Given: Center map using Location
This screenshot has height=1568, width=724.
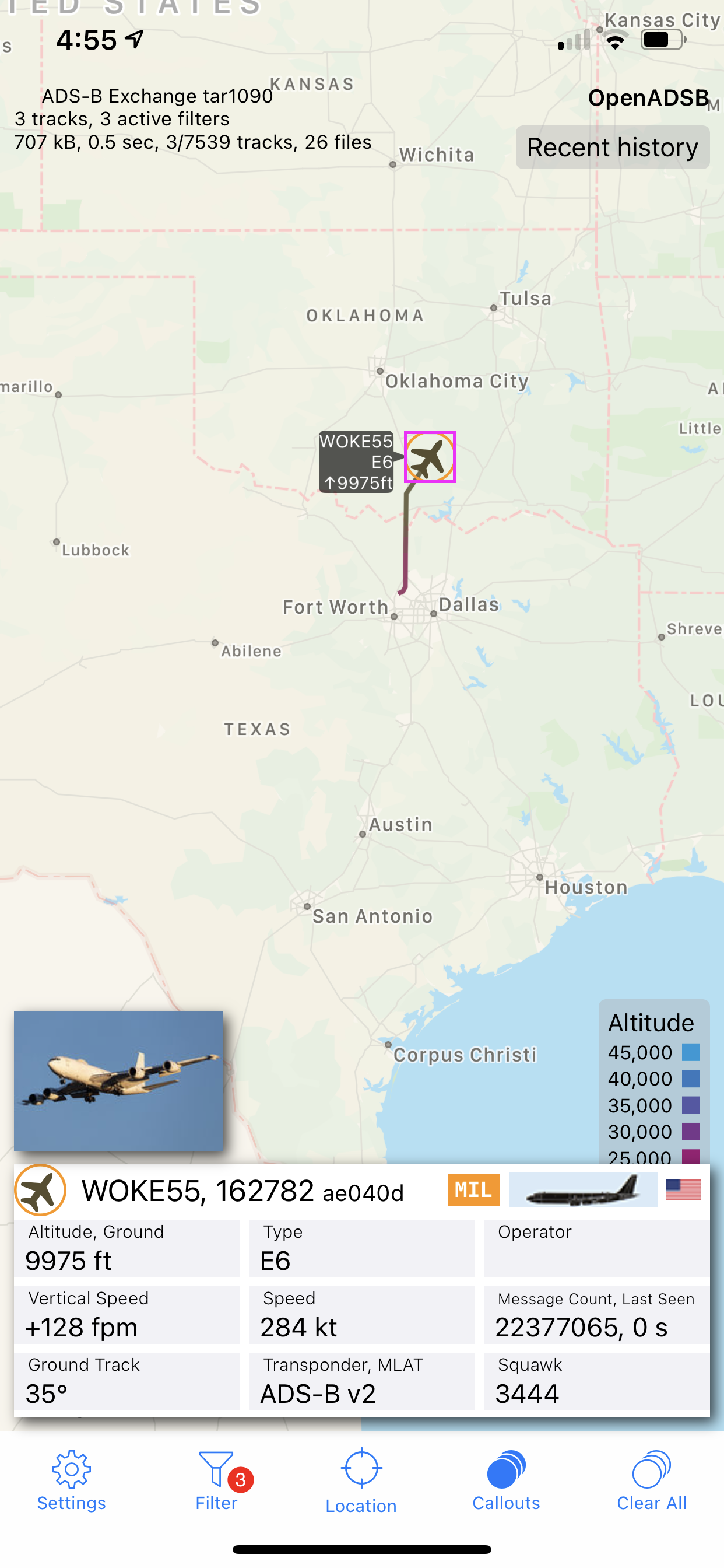Looking at the screenshot, I should tap(361, 1480).
